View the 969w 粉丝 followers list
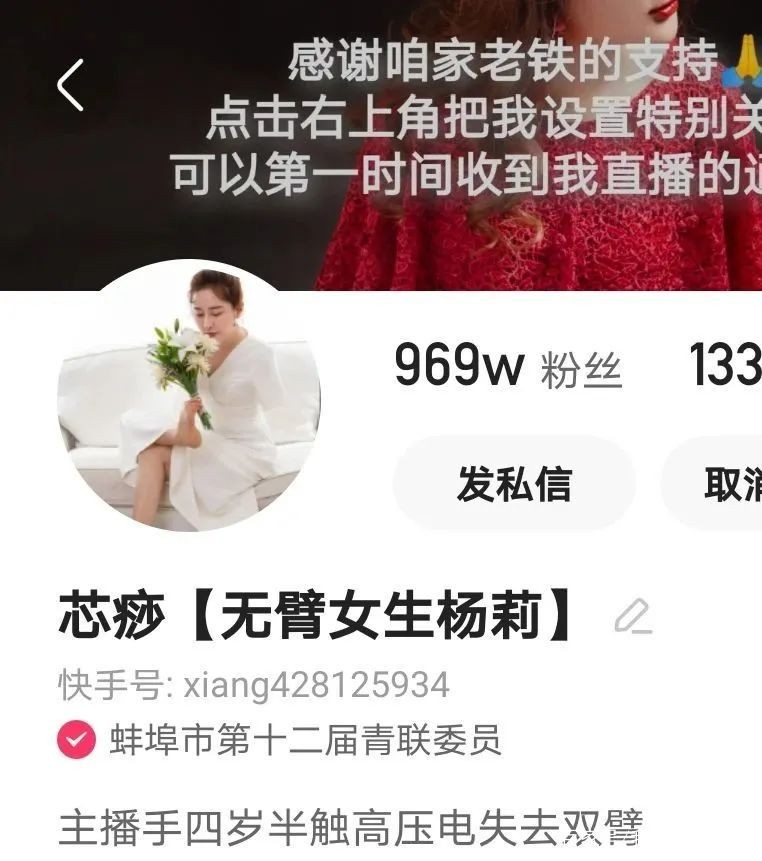This screenshot has width=762, height=861. [508, 367]
